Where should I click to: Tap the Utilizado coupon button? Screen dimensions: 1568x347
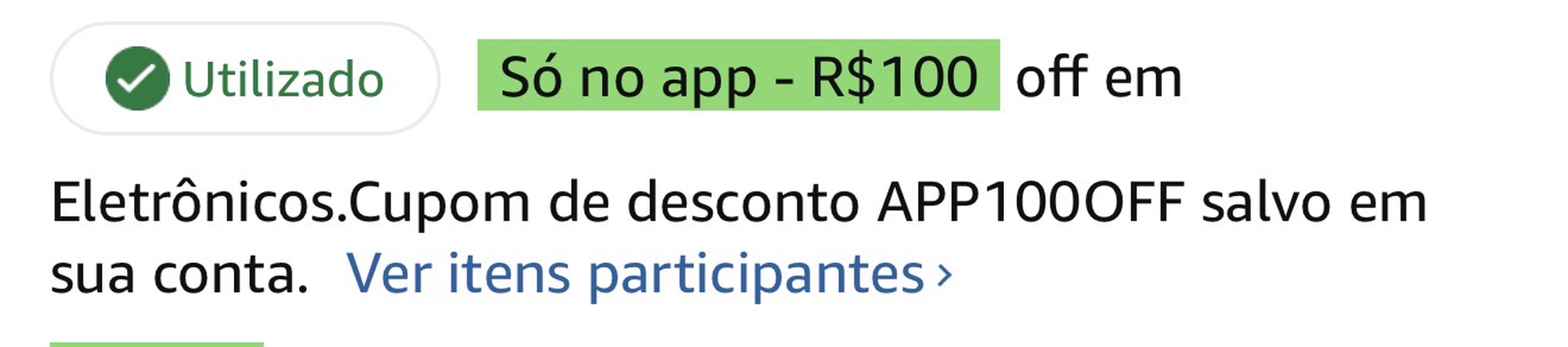[x=245, y=78]
